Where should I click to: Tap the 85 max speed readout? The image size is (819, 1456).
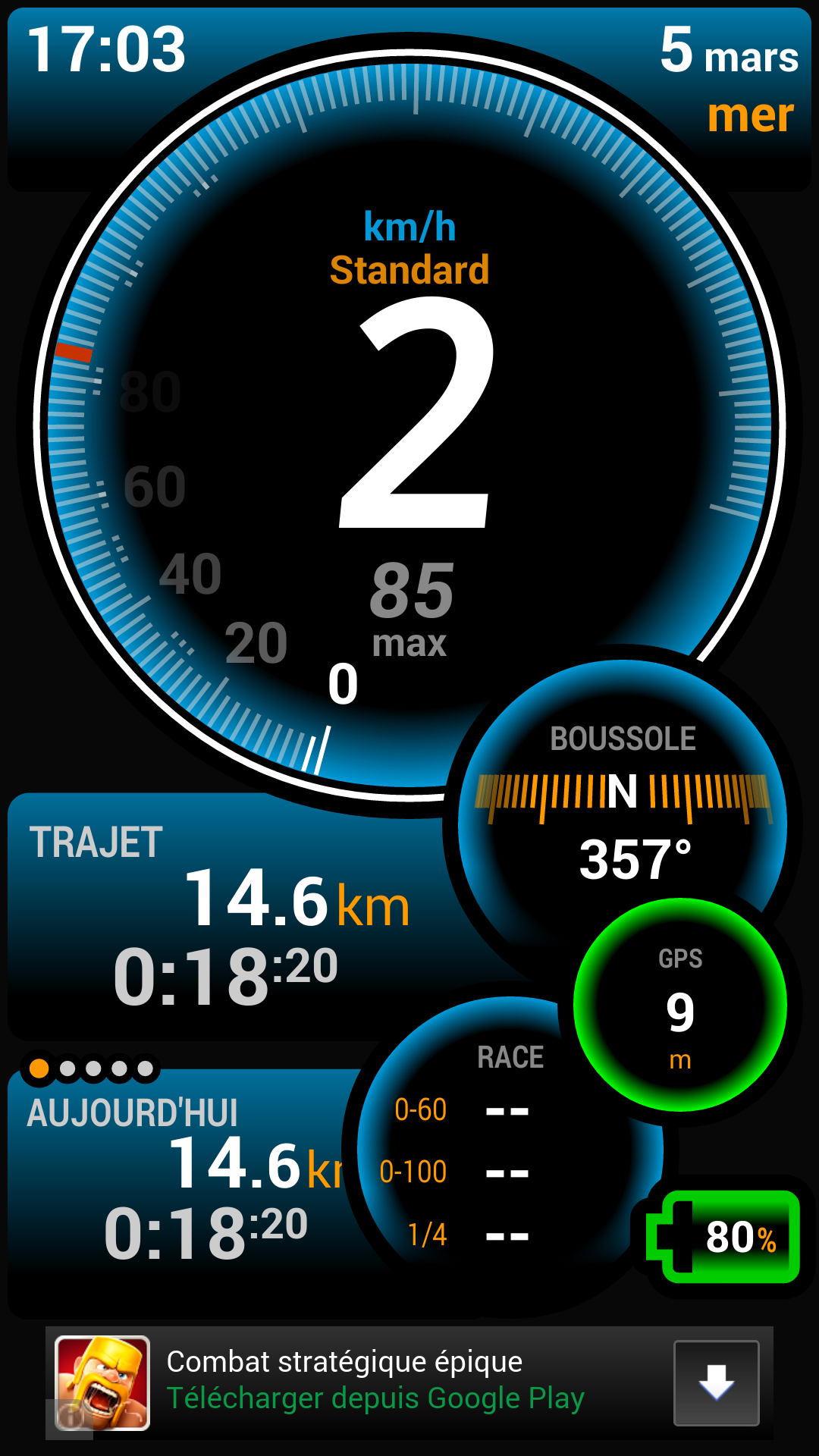[x=410, y=607]
